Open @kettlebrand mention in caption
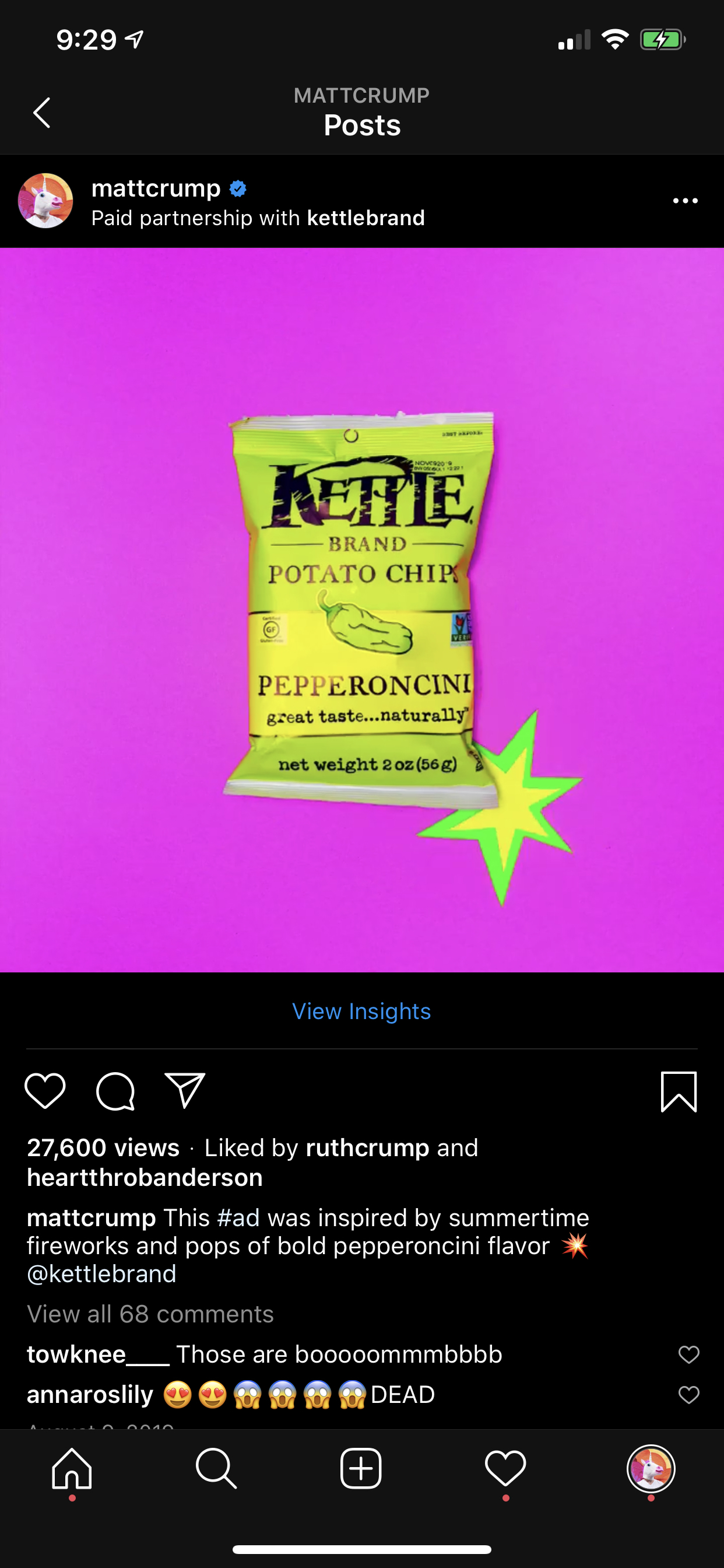Viewport: 724px width, 1568px height. point(101,1273)
